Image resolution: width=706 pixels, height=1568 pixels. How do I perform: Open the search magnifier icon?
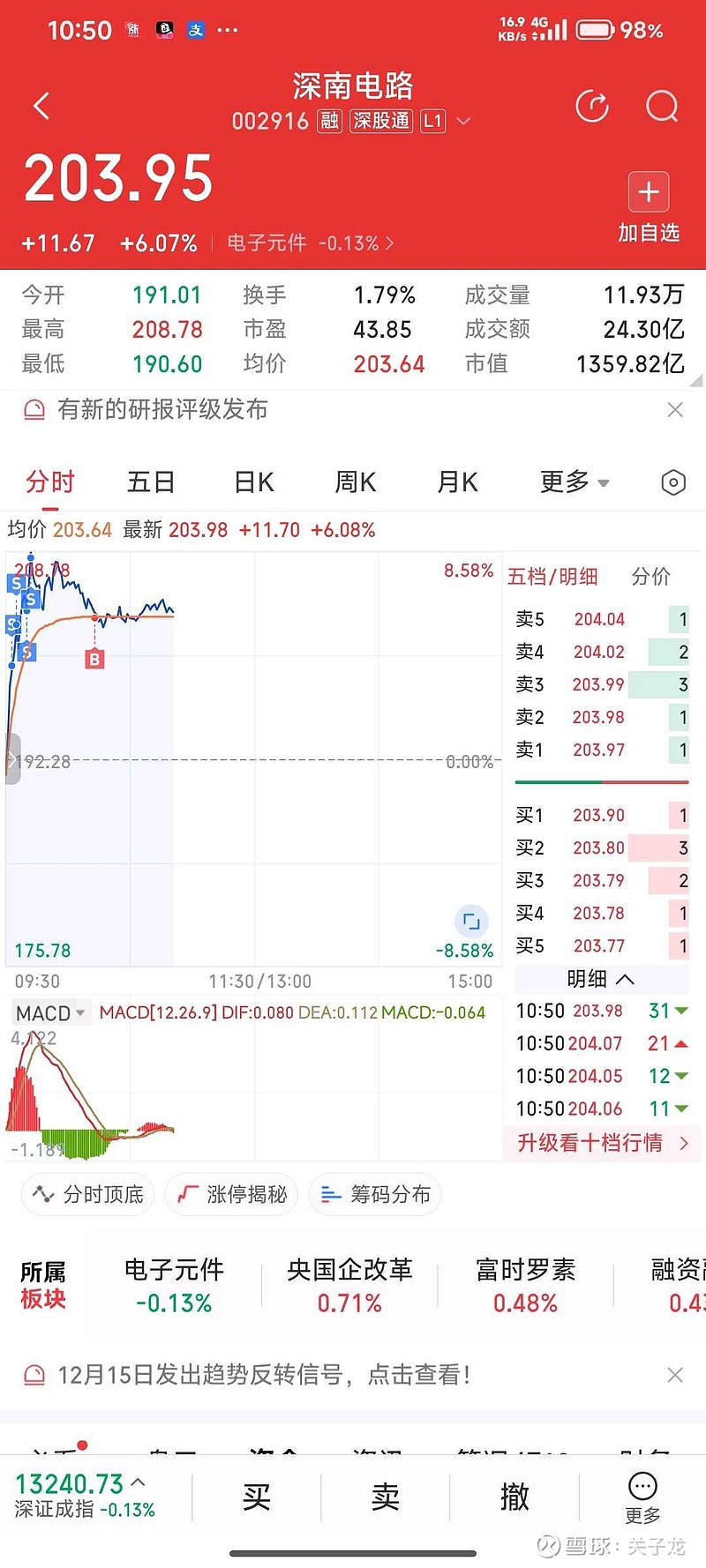pyautogui.click(x=661, y=106)
